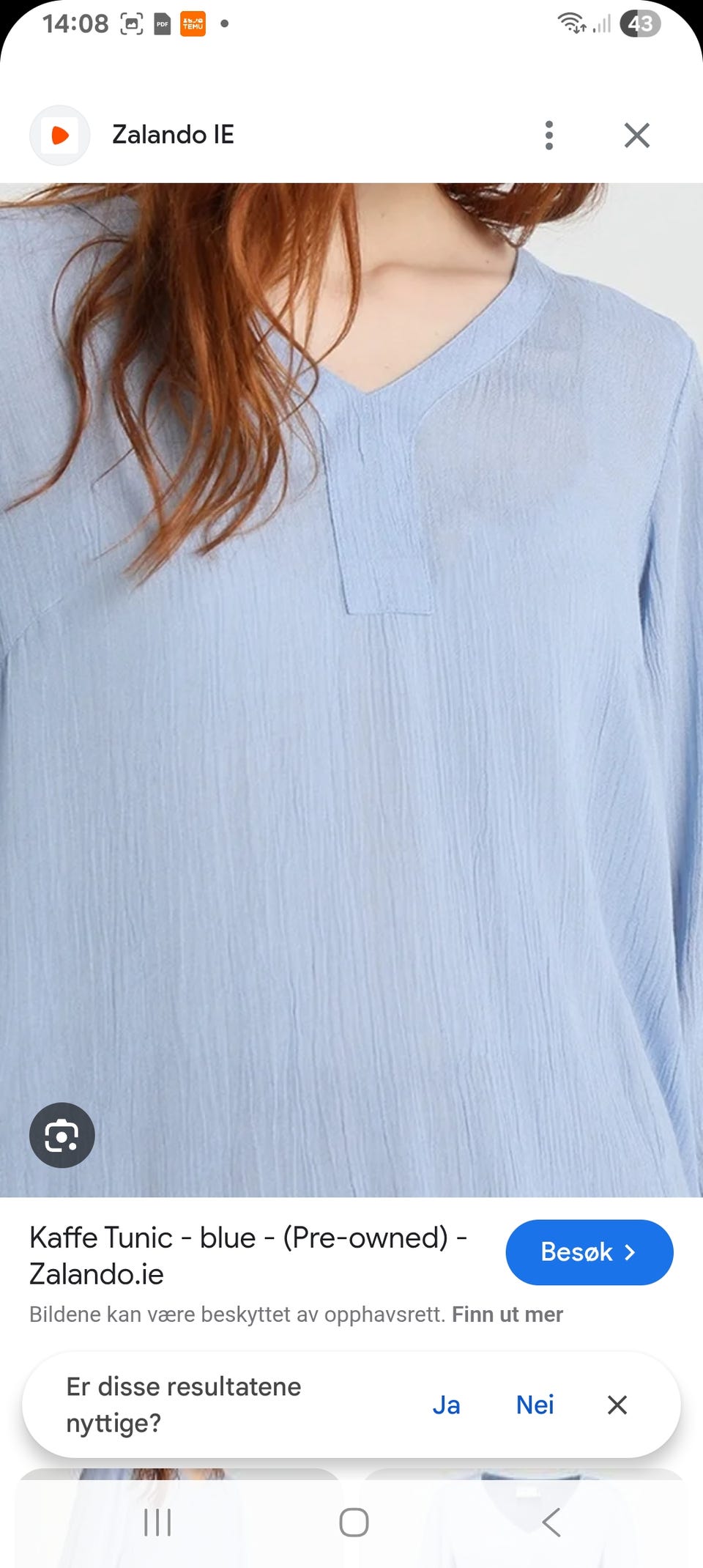Open the Finn ut mer link

(x=507, y=1314)
